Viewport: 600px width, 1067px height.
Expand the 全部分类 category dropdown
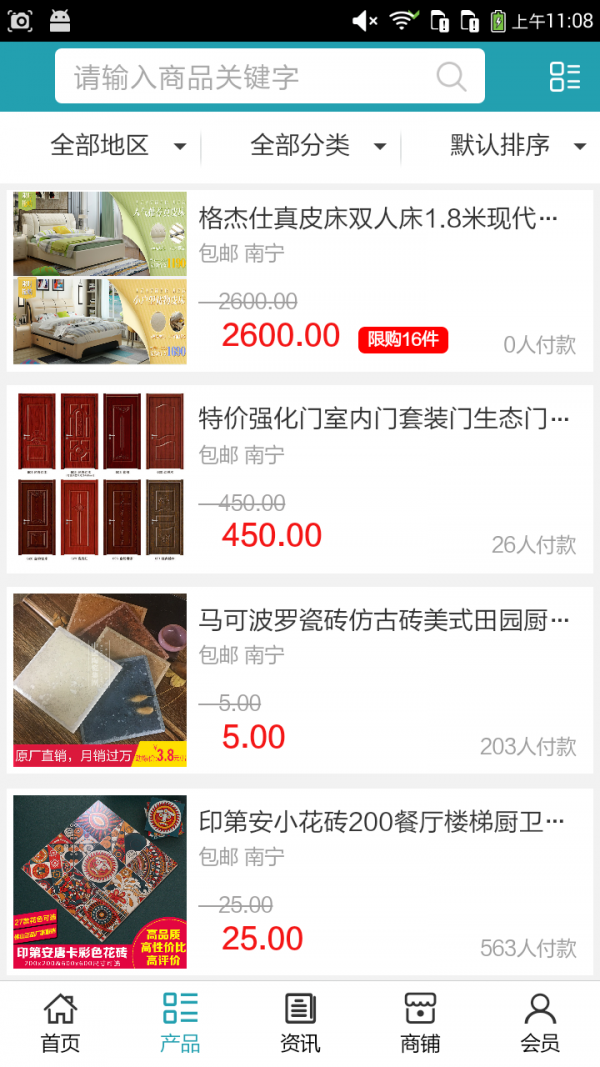[318, 146]
